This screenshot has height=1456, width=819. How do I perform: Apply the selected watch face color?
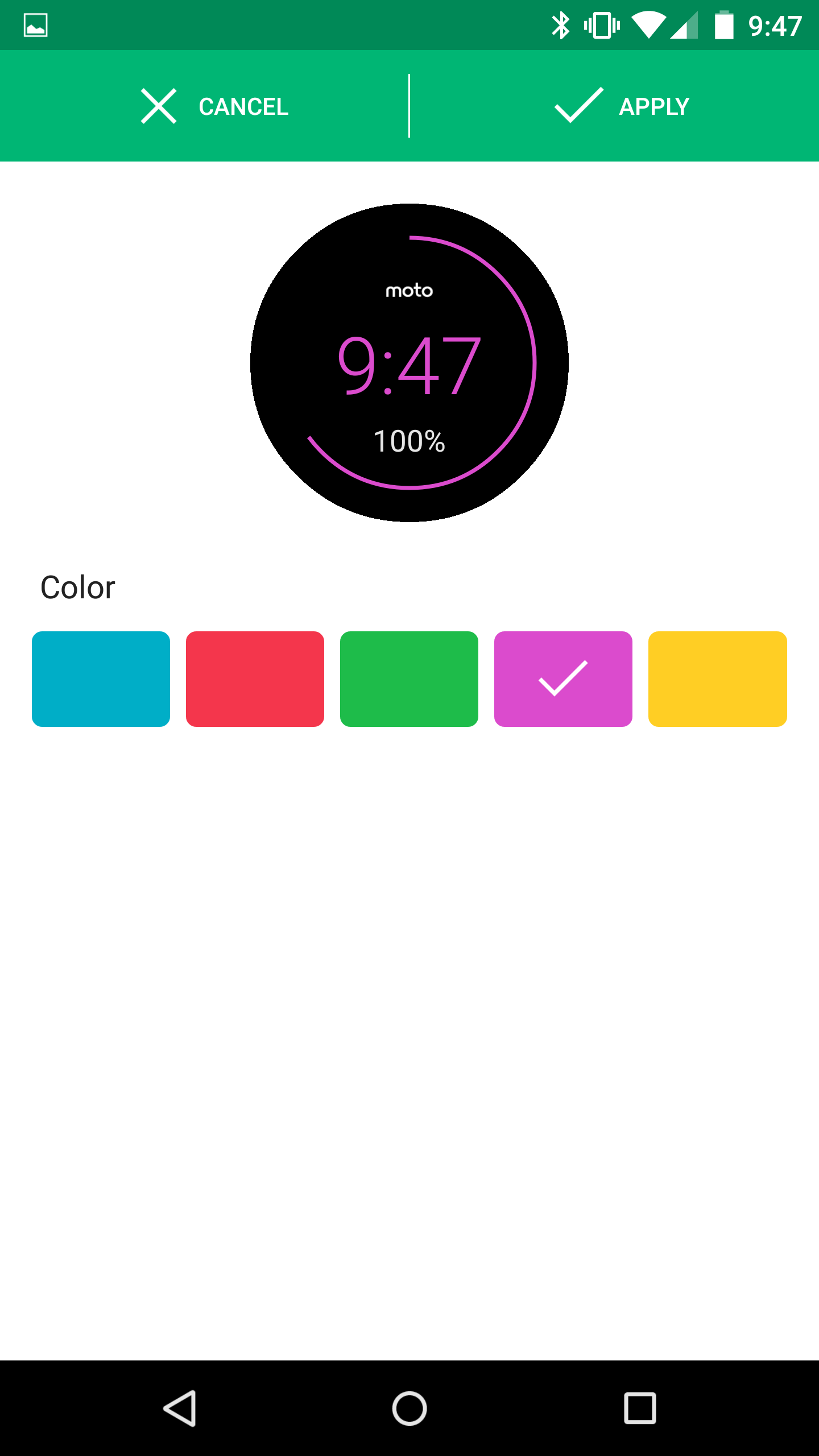(622, 106)
